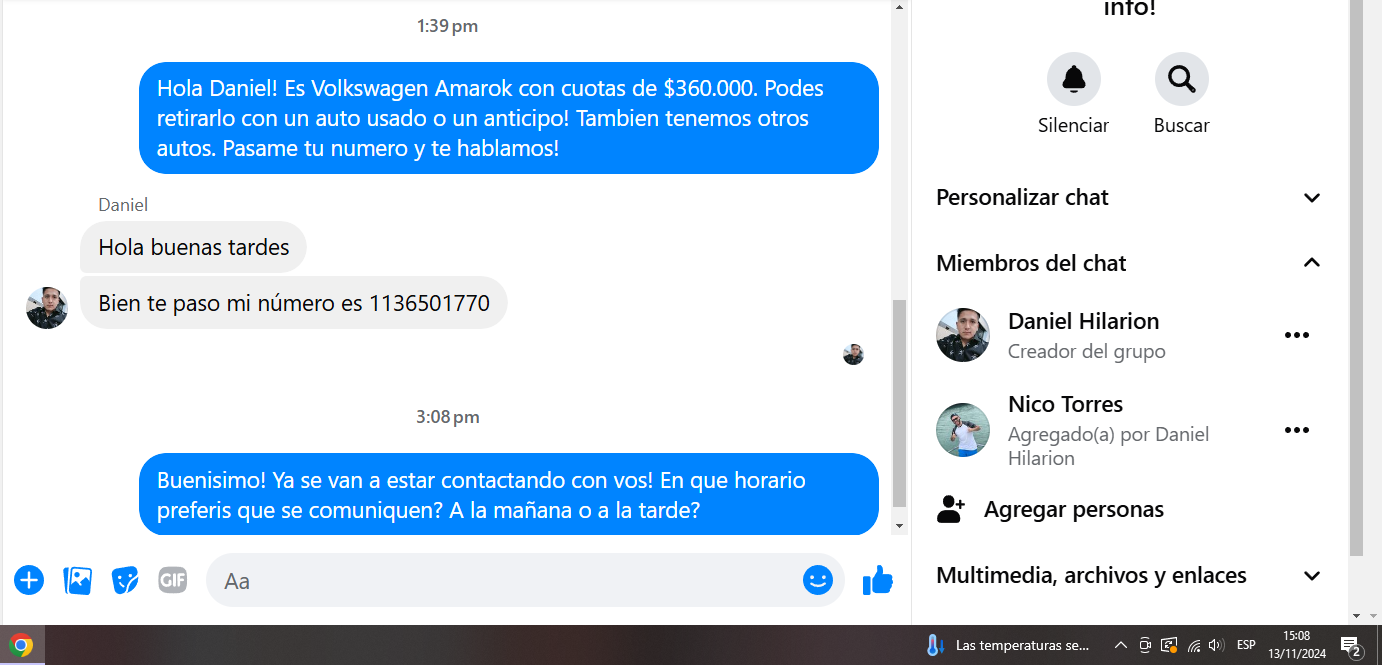The height and width of the screenshot is (665, 1382).
Task: Tap Agregar personas
Action: click(x=1073, y=510)
